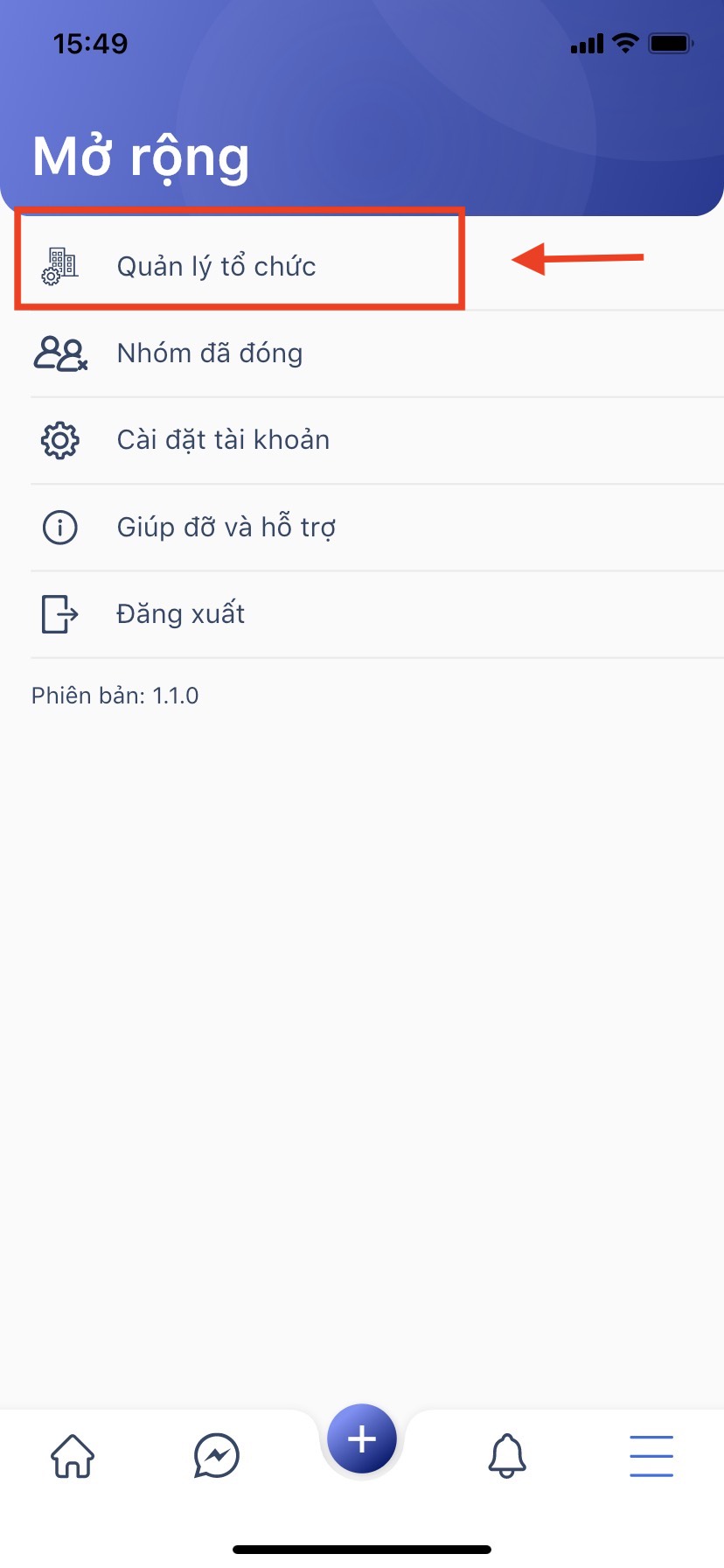The height and width of the screenshot is (1568, 724).
Task: Tap the blue plus create button
Action: point(361,1438)
